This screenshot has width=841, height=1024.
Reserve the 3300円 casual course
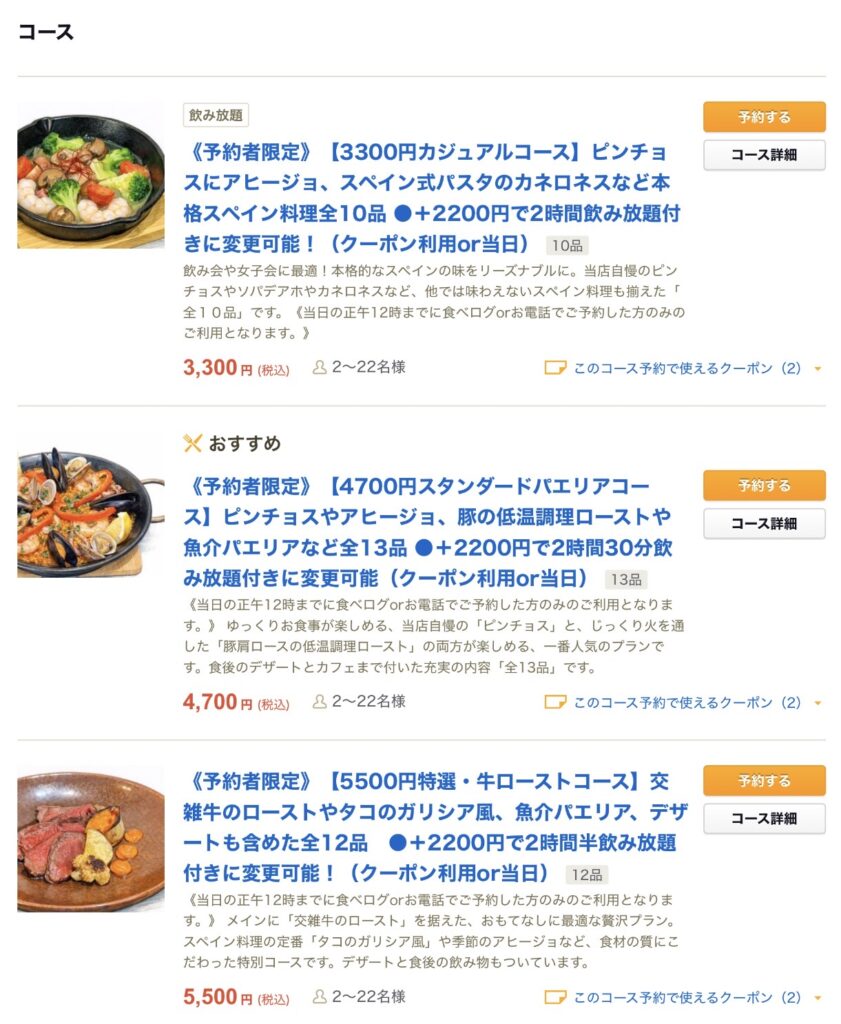coord(764,117)
